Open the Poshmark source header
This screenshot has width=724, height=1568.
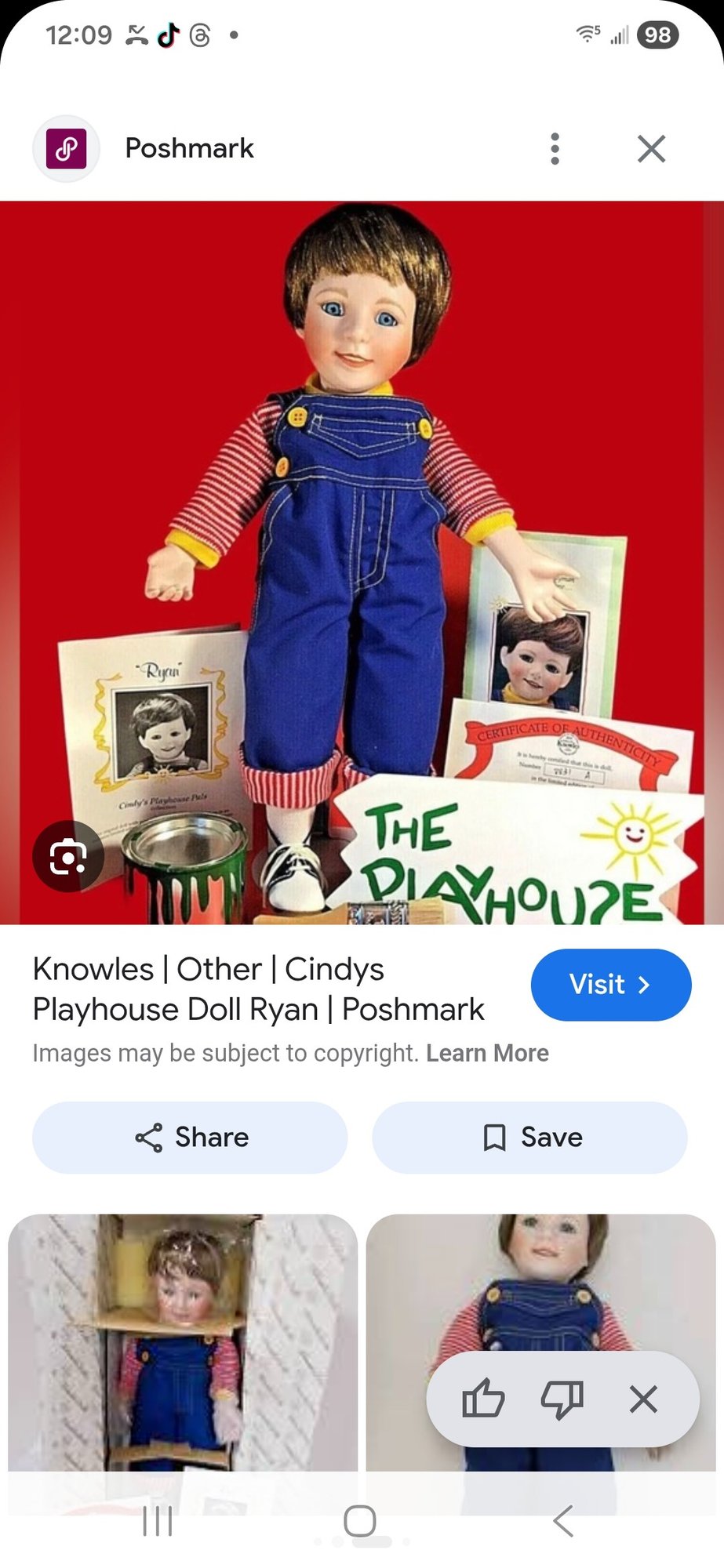click(x=188, y=148)
